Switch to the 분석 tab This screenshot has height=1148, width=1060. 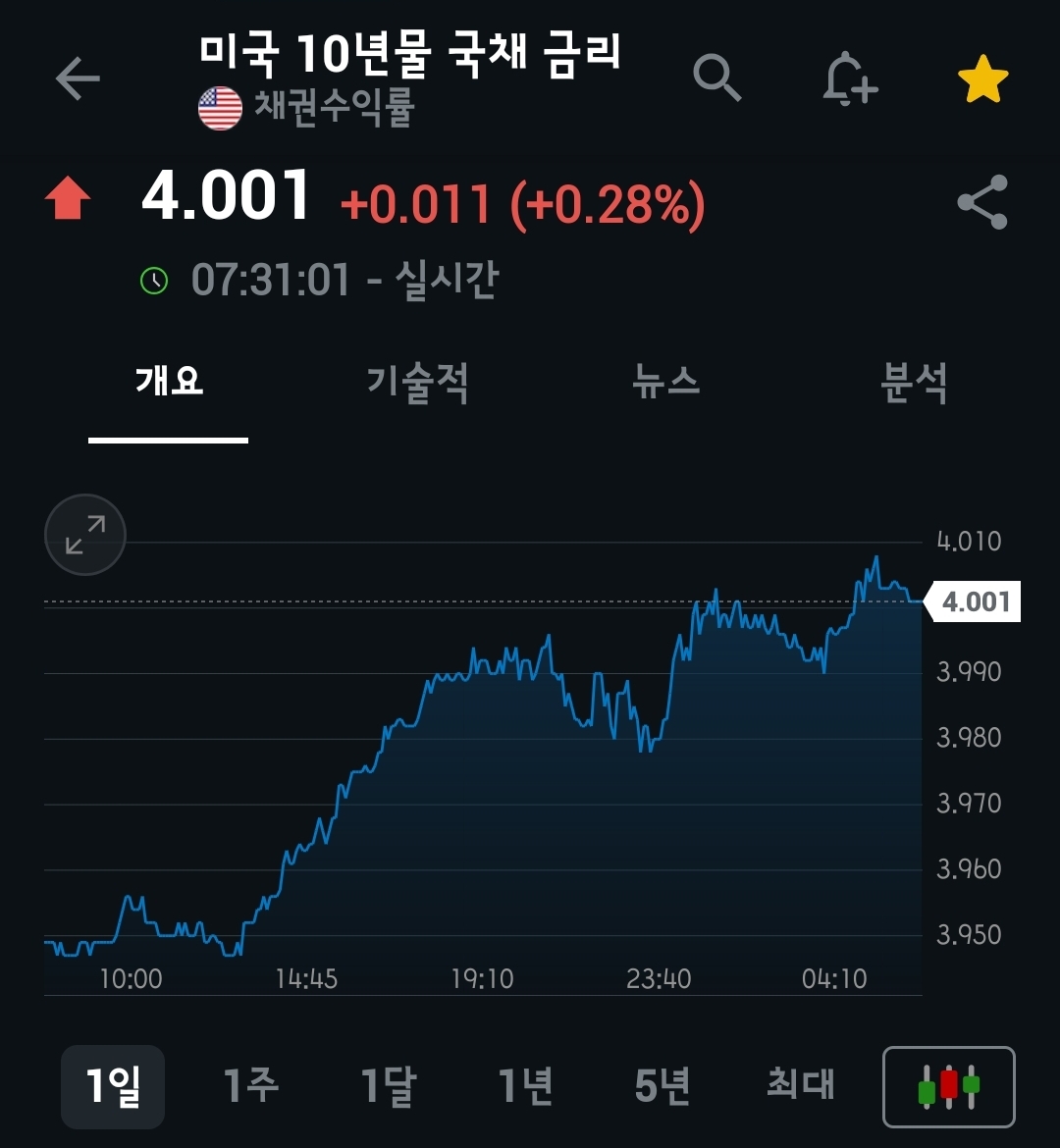(x=914, y=381)
